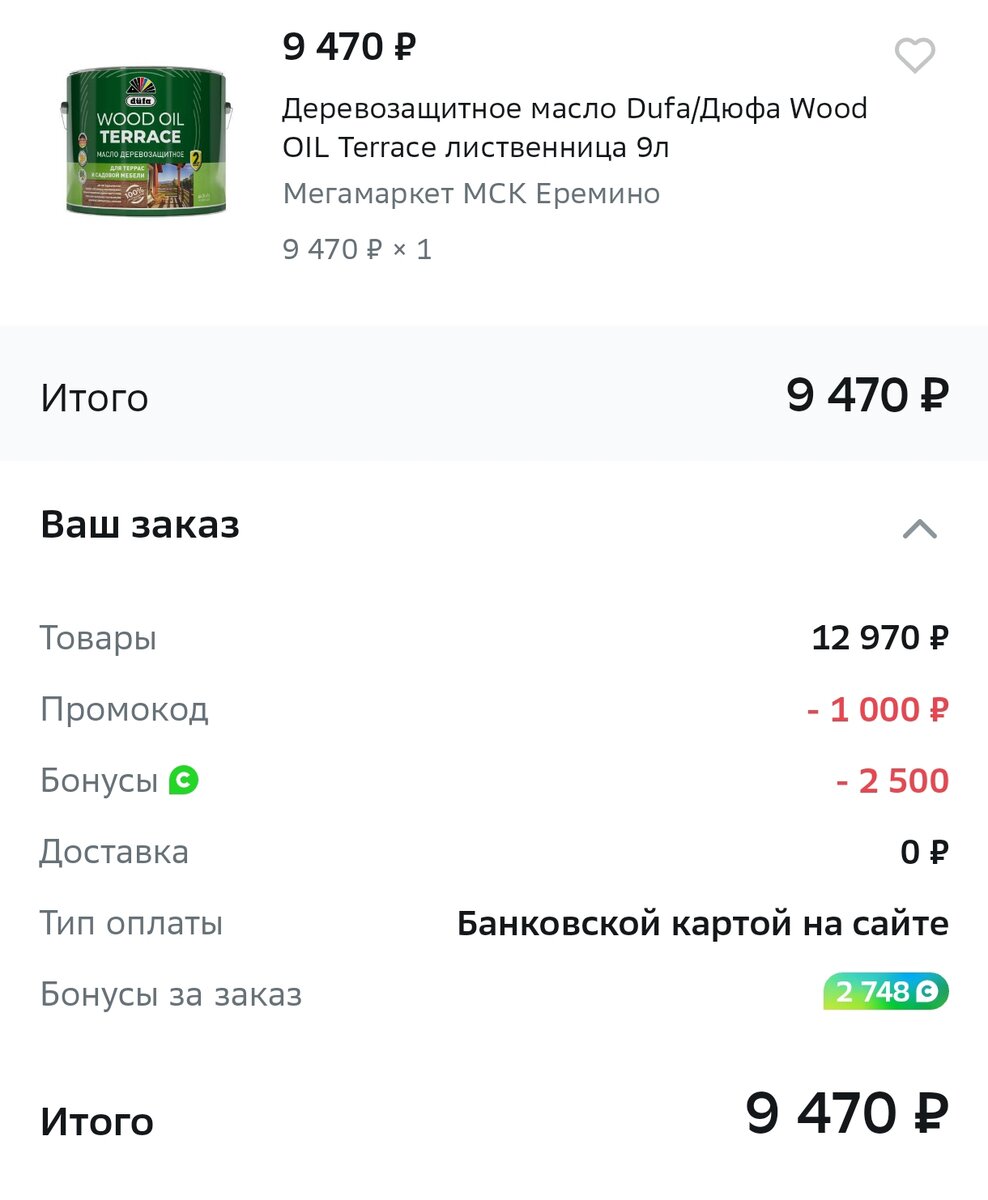The width and height of the screenshot is (988, 1200).
Task: Open the Dufa Wood Oil Terrace product image
Action: 147,141
